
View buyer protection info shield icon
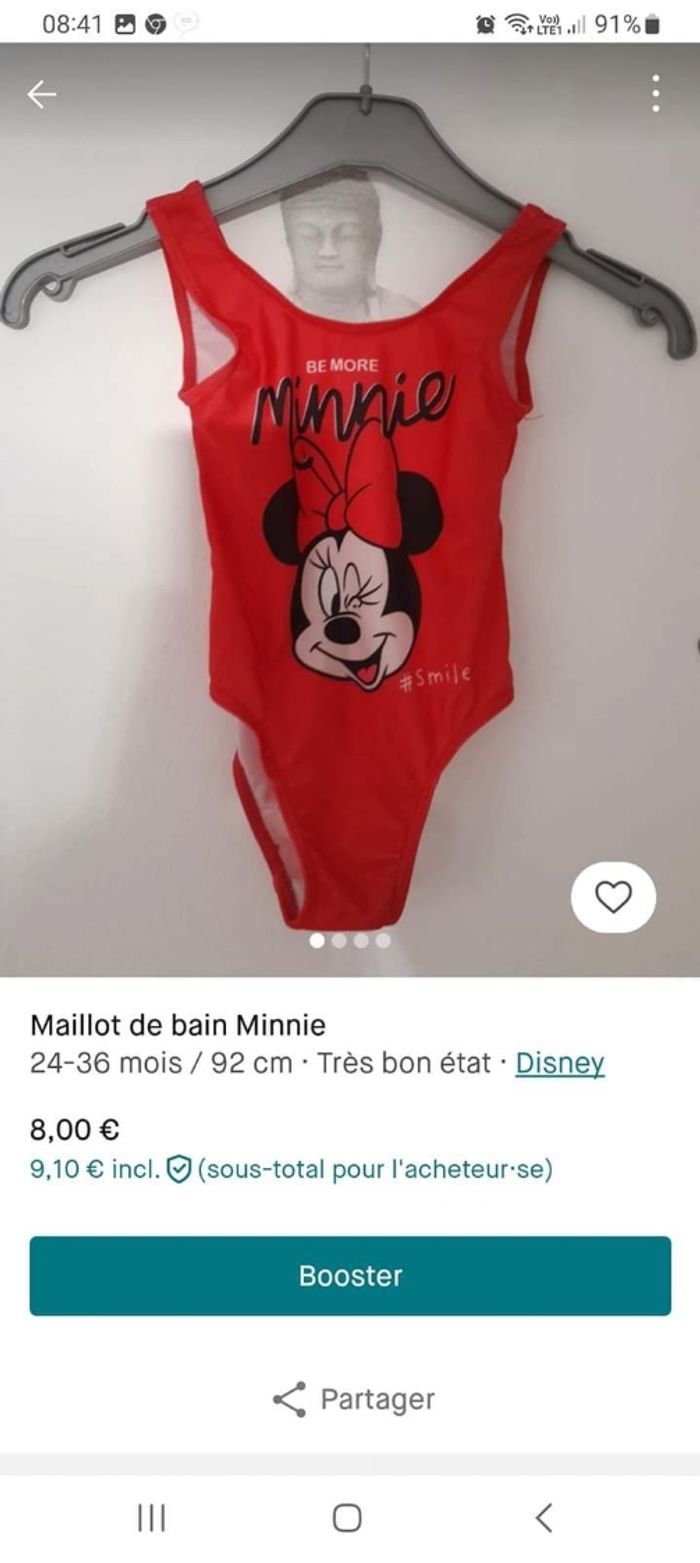178,1169
